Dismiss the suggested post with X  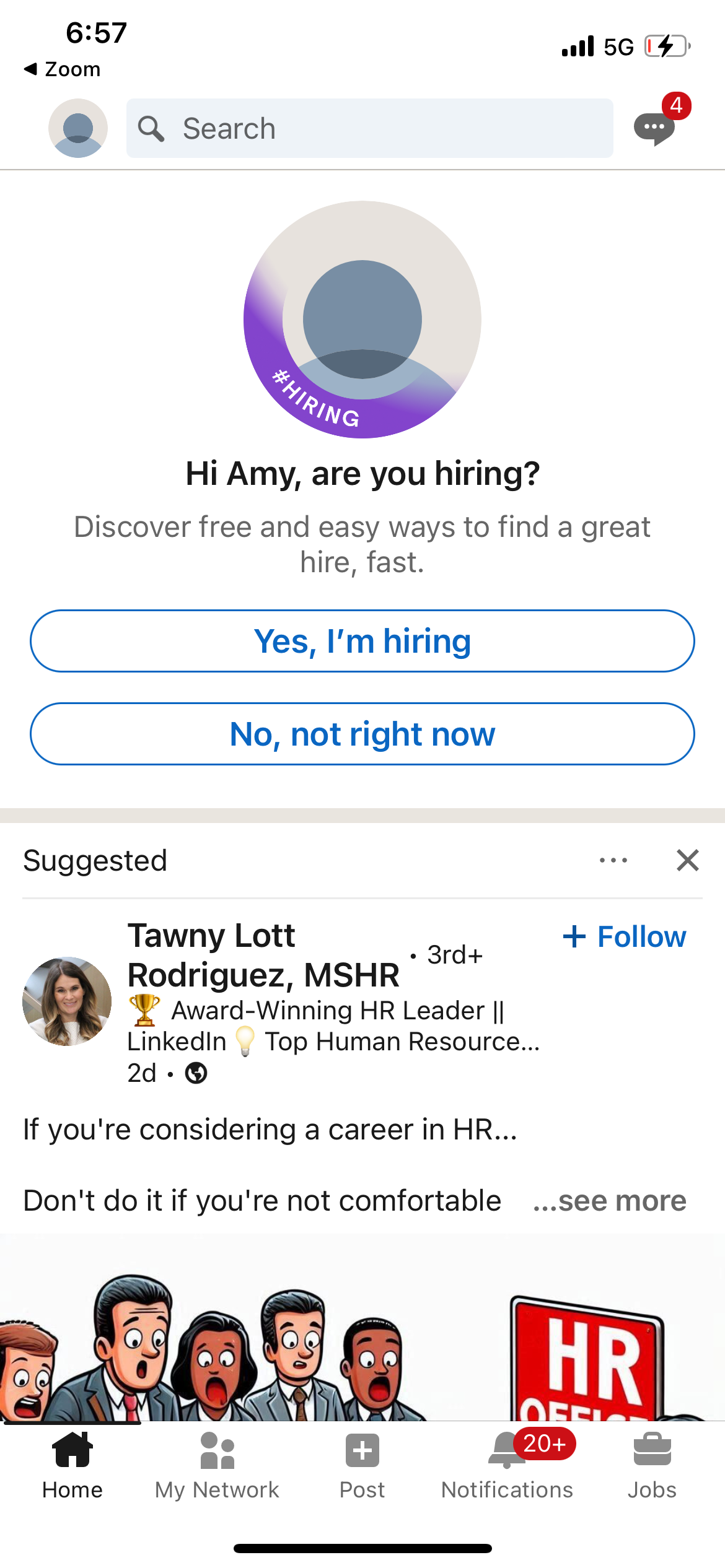[687, 860]
